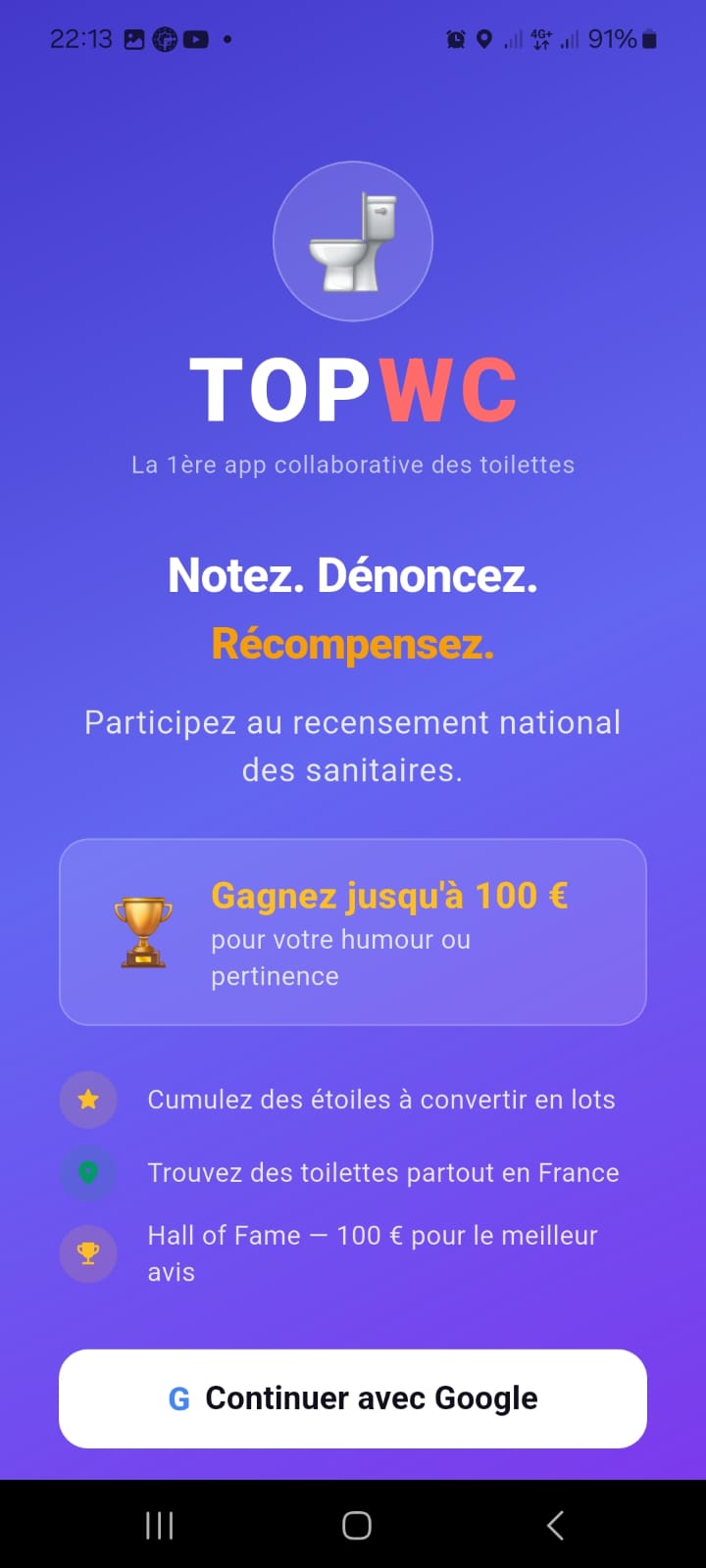The height and width of the screenshot is (1568, 706).
Task: Go back using the system back arrow
Action: 555,1525
